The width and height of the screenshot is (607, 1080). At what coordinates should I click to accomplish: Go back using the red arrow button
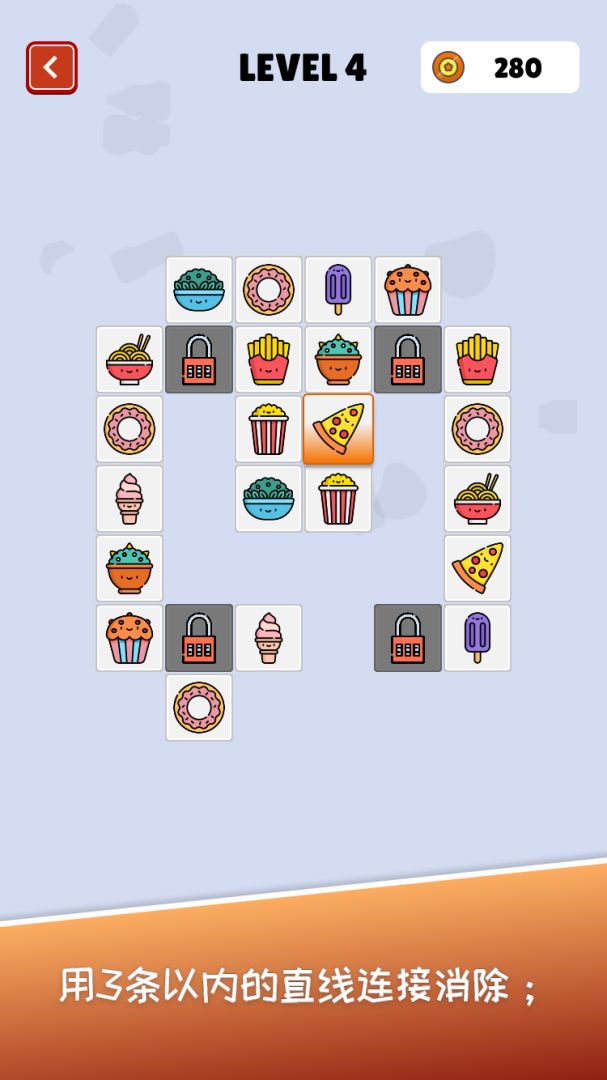[x=52, y=68]
